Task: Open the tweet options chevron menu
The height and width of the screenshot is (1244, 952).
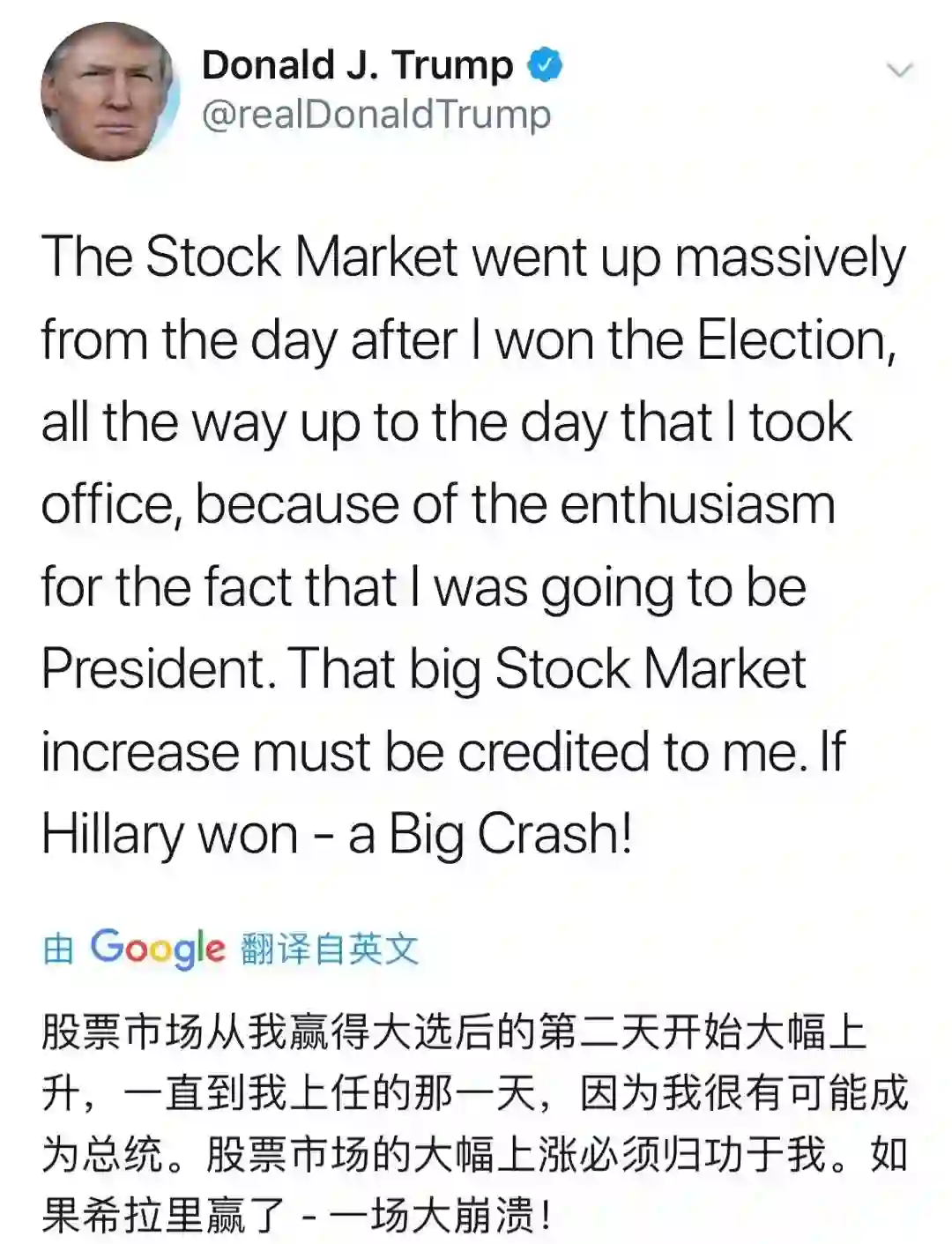Action: click(899, 71)
